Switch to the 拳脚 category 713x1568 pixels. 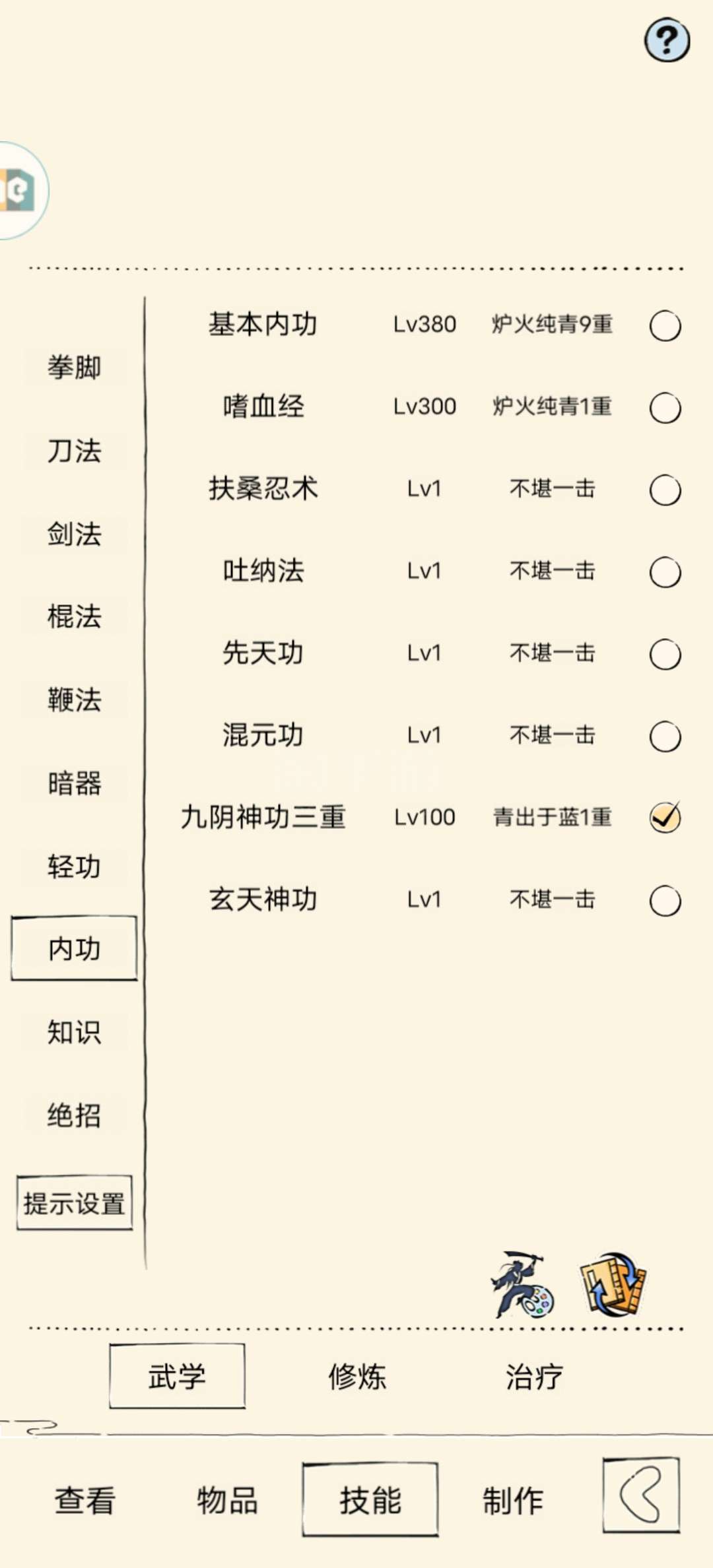tap(74, 367)
